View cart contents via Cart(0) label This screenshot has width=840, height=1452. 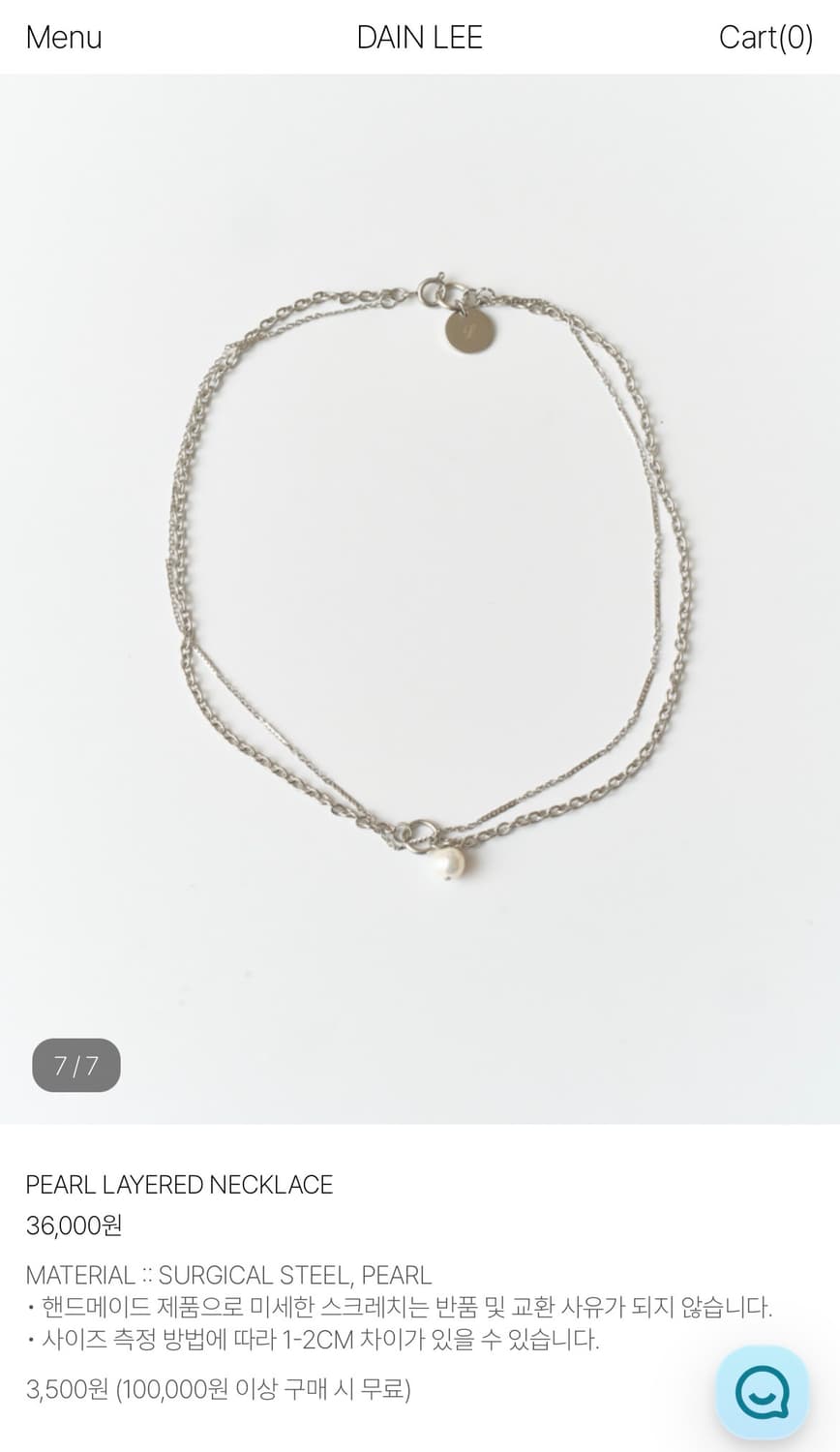(x=766, y=38)
